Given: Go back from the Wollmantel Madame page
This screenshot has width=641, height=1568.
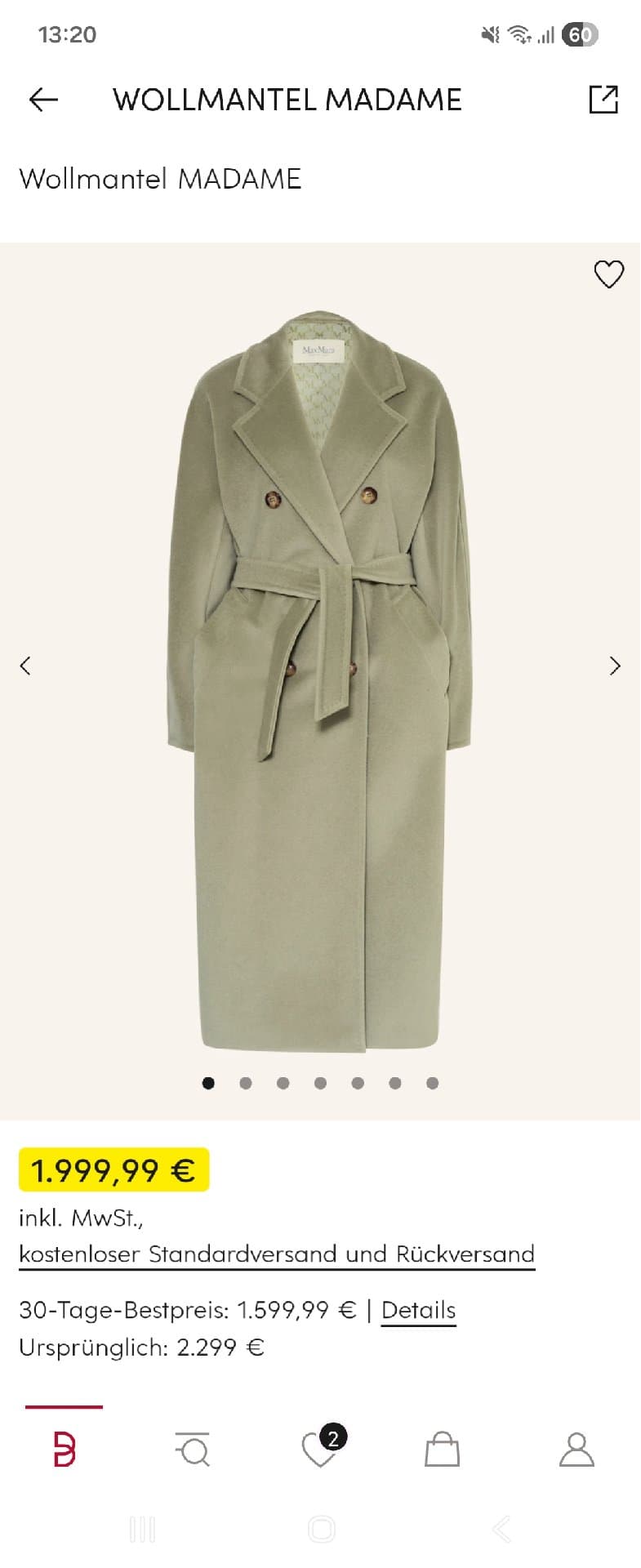Looking at the screenshot, I should coord(43,100).
